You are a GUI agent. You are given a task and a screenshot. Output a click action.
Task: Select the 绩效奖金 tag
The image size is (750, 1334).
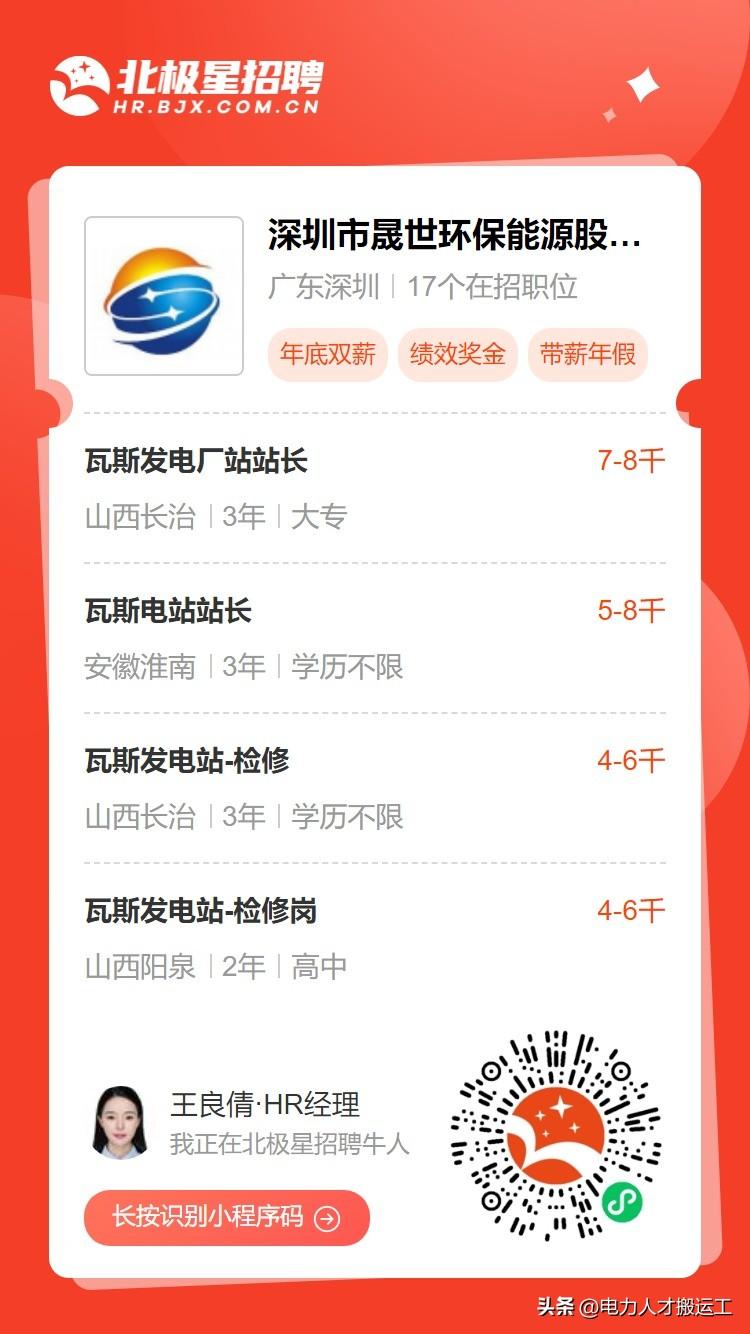(457, 354)
